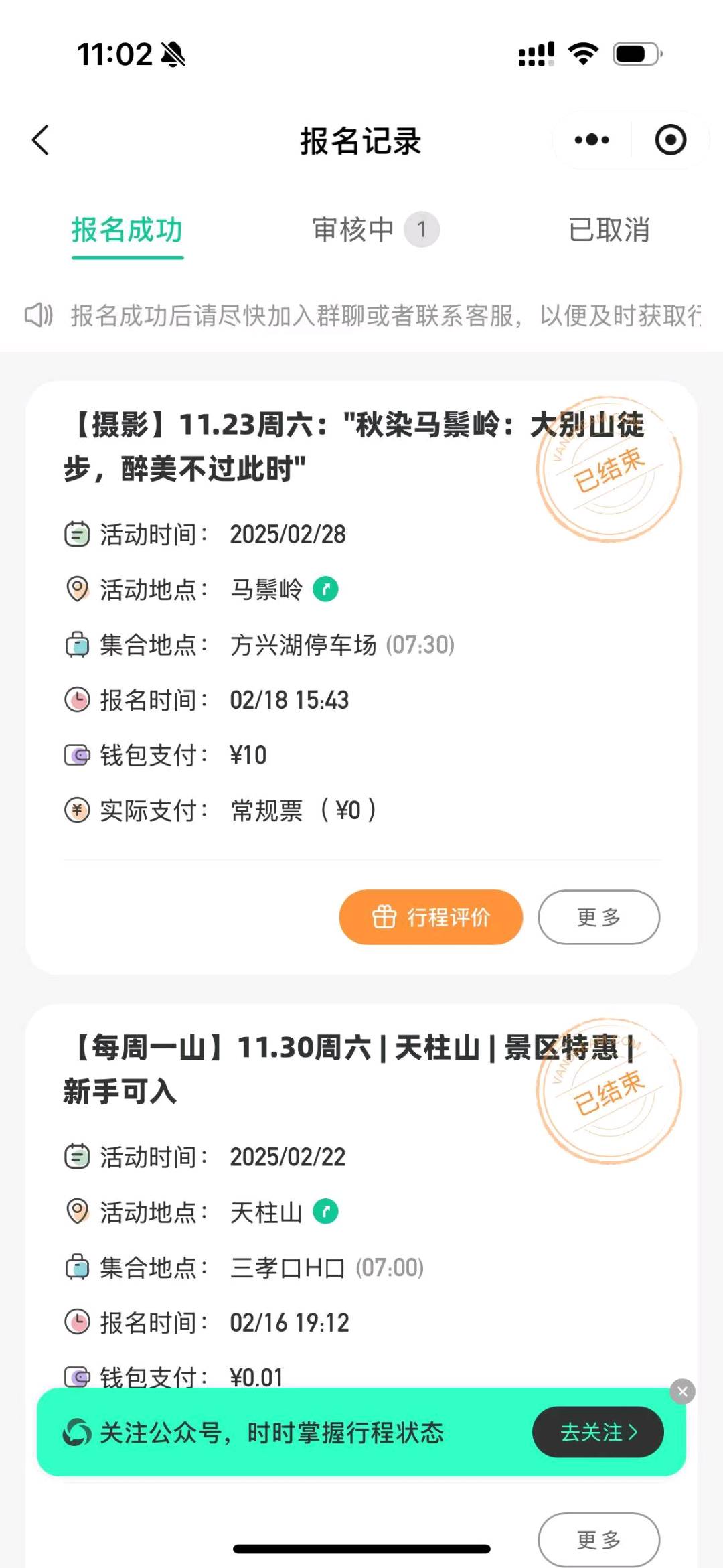Tap the capsule circle button top right

coord(669,140)
